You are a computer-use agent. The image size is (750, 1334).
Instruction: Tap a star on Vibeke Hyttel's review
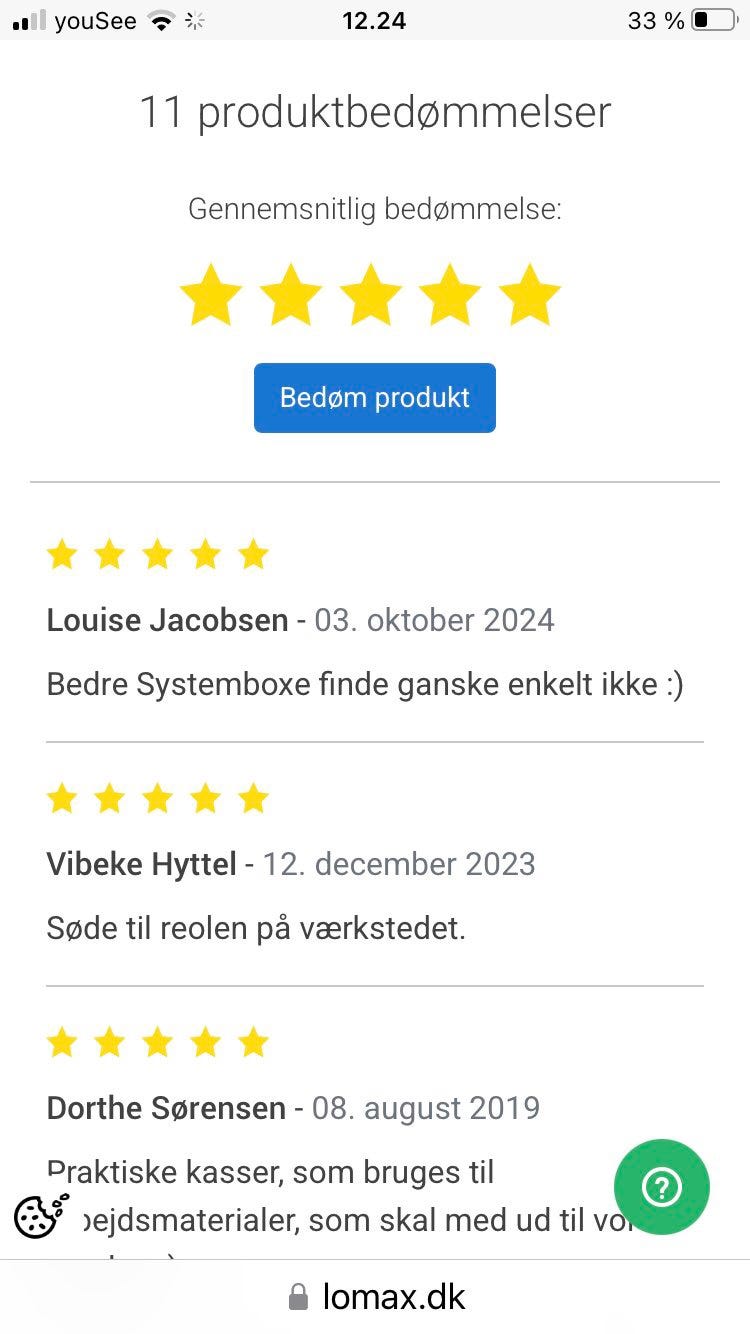(157, 797)
